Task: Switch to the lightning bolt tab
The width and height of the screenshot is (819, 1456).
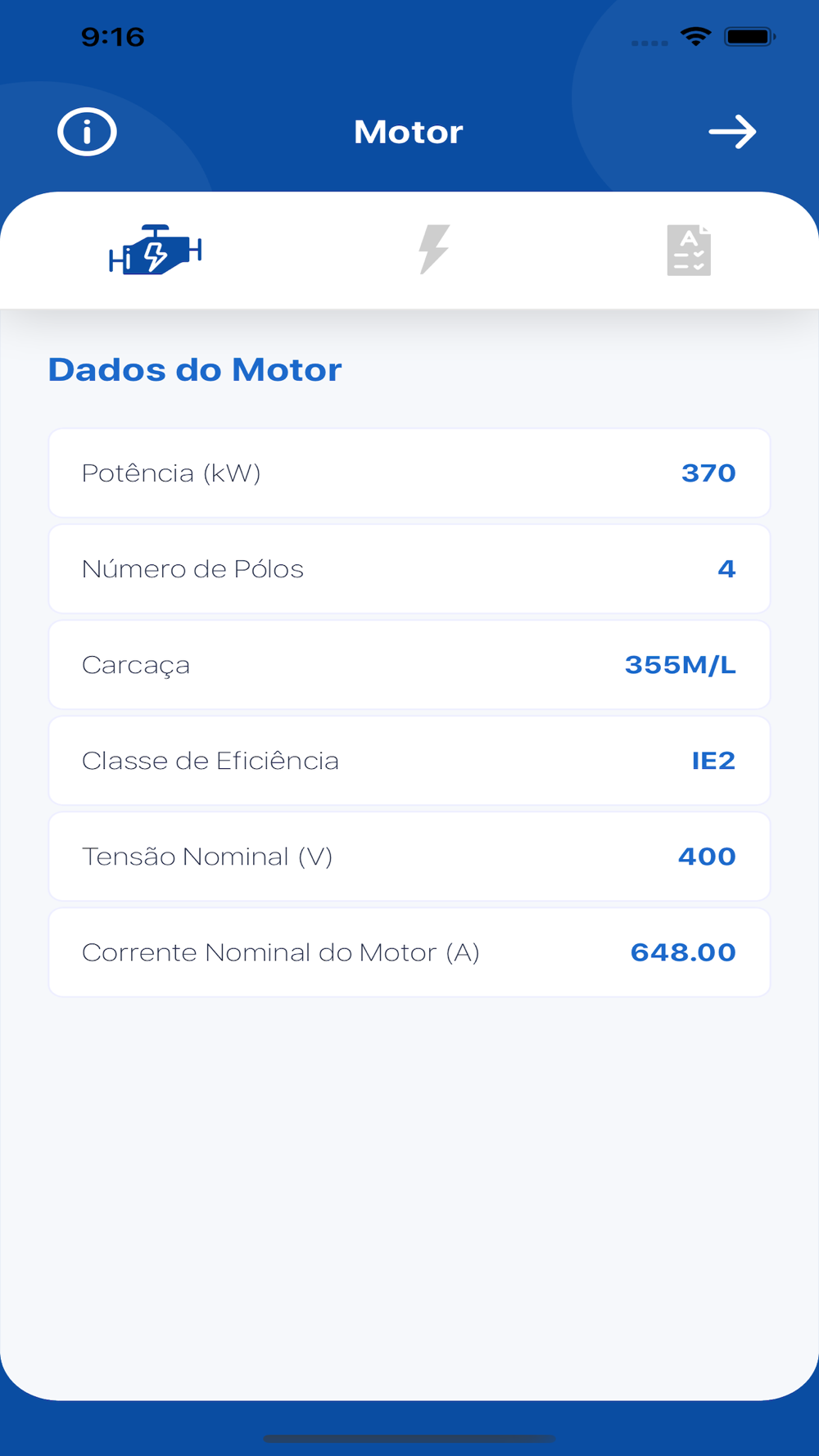Action: tap(434, 249)
